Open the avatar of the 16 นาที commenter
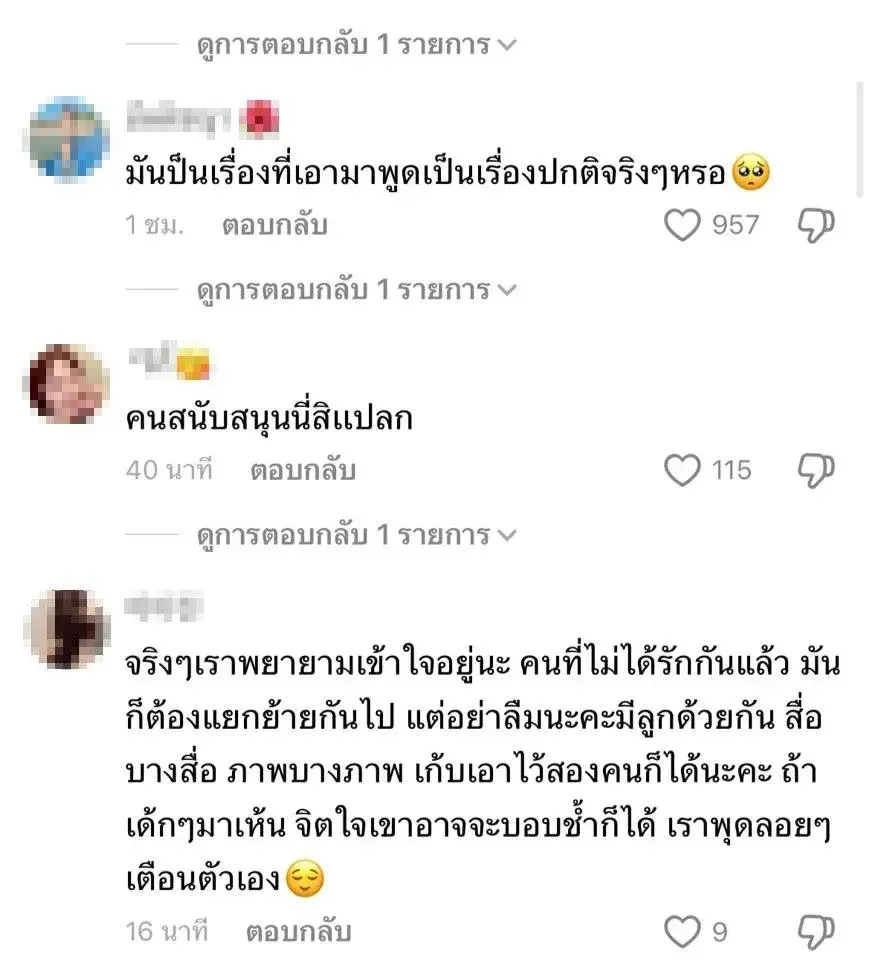The width and height of the screenshot is (870, 960). [68, 628]
